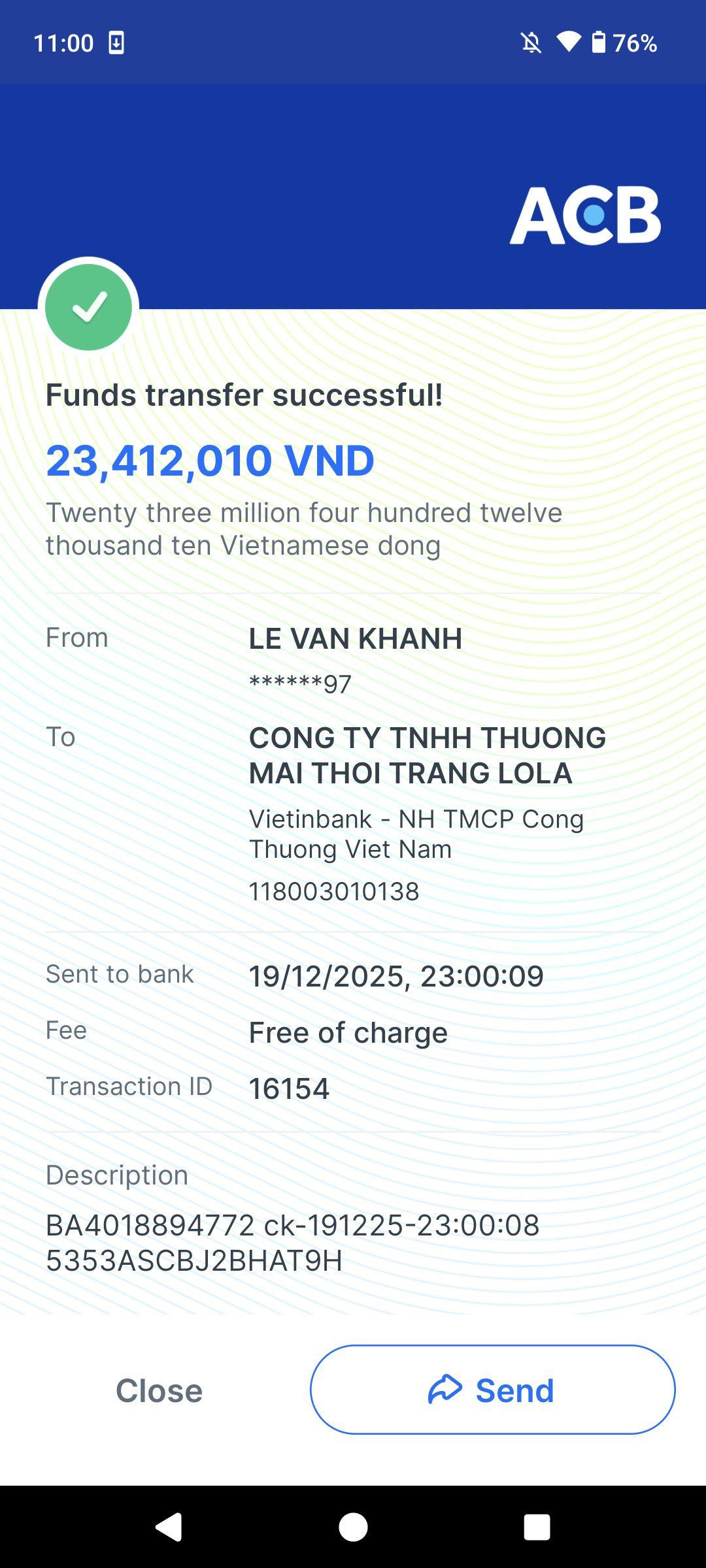Go back using the system back button
This screenshot has height=1568, width=706.
(x=169, y=1527)
